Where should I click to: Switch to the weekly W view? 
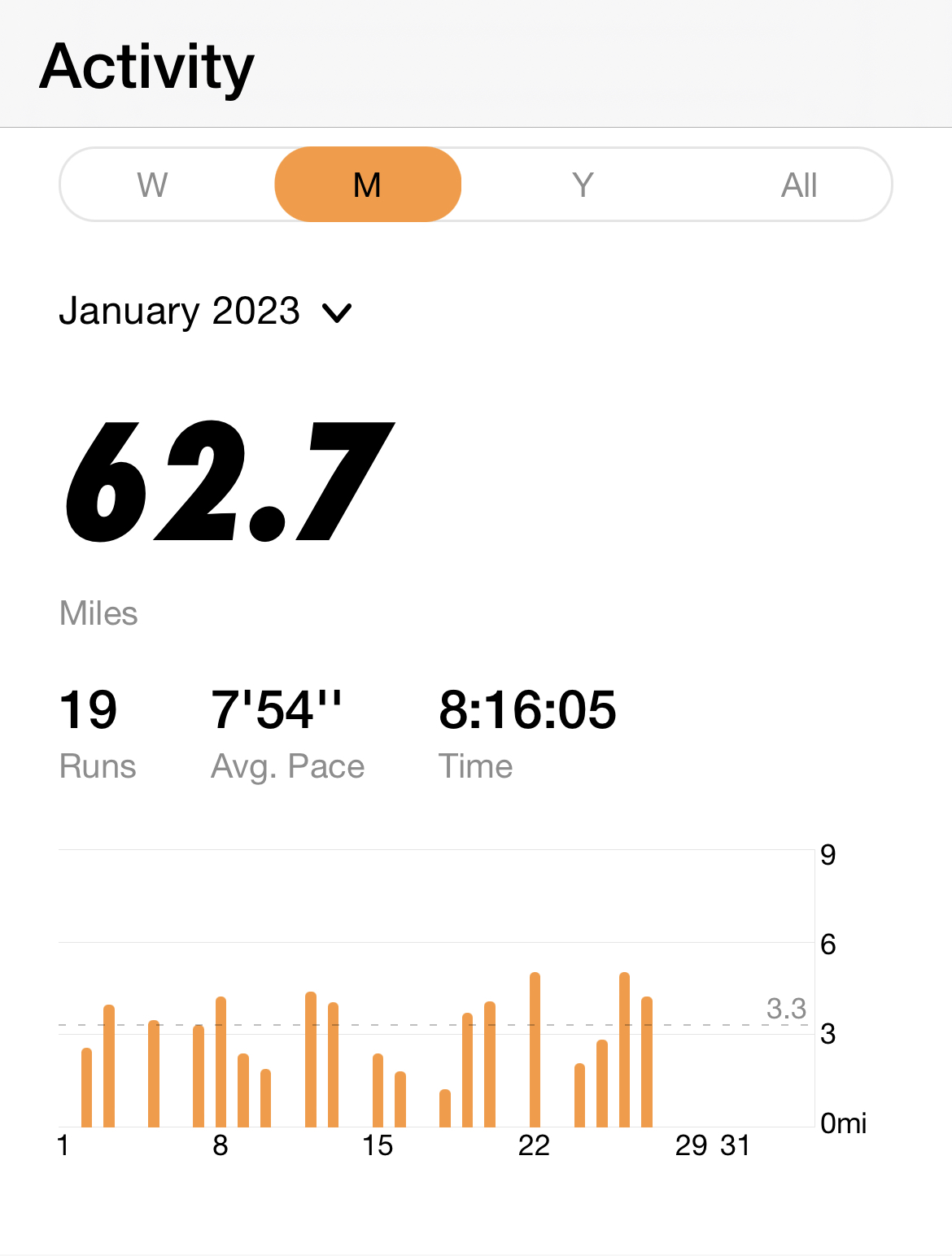coord(153,185)
